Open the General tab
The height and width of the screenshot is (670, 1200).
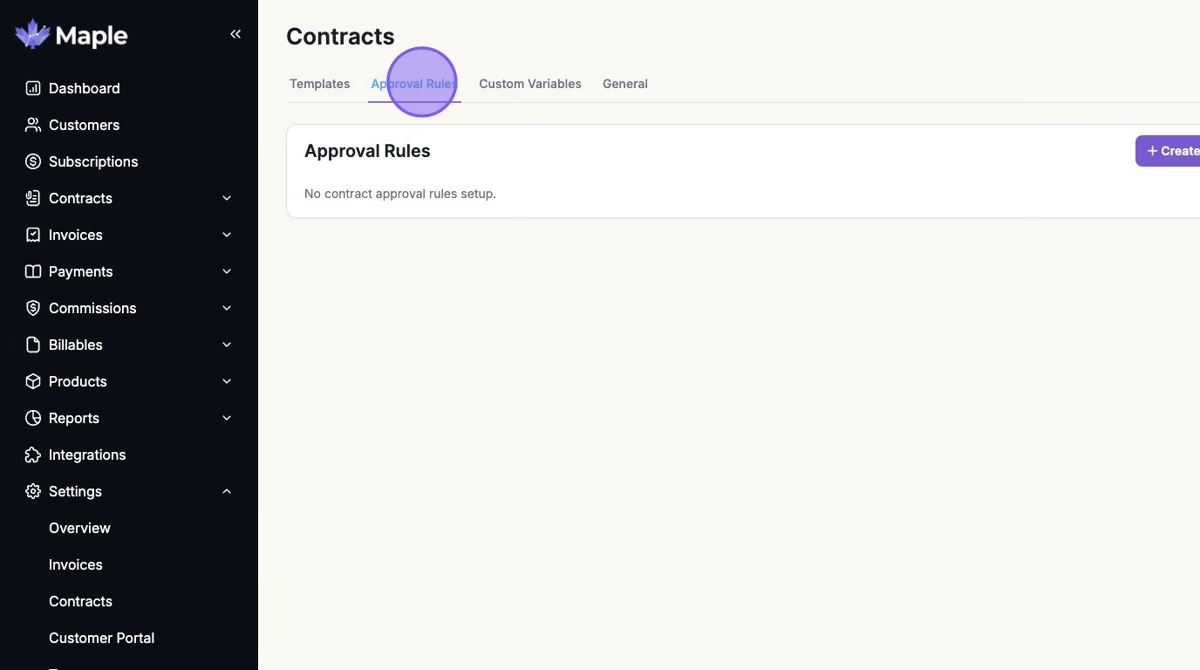coord(625,84)
